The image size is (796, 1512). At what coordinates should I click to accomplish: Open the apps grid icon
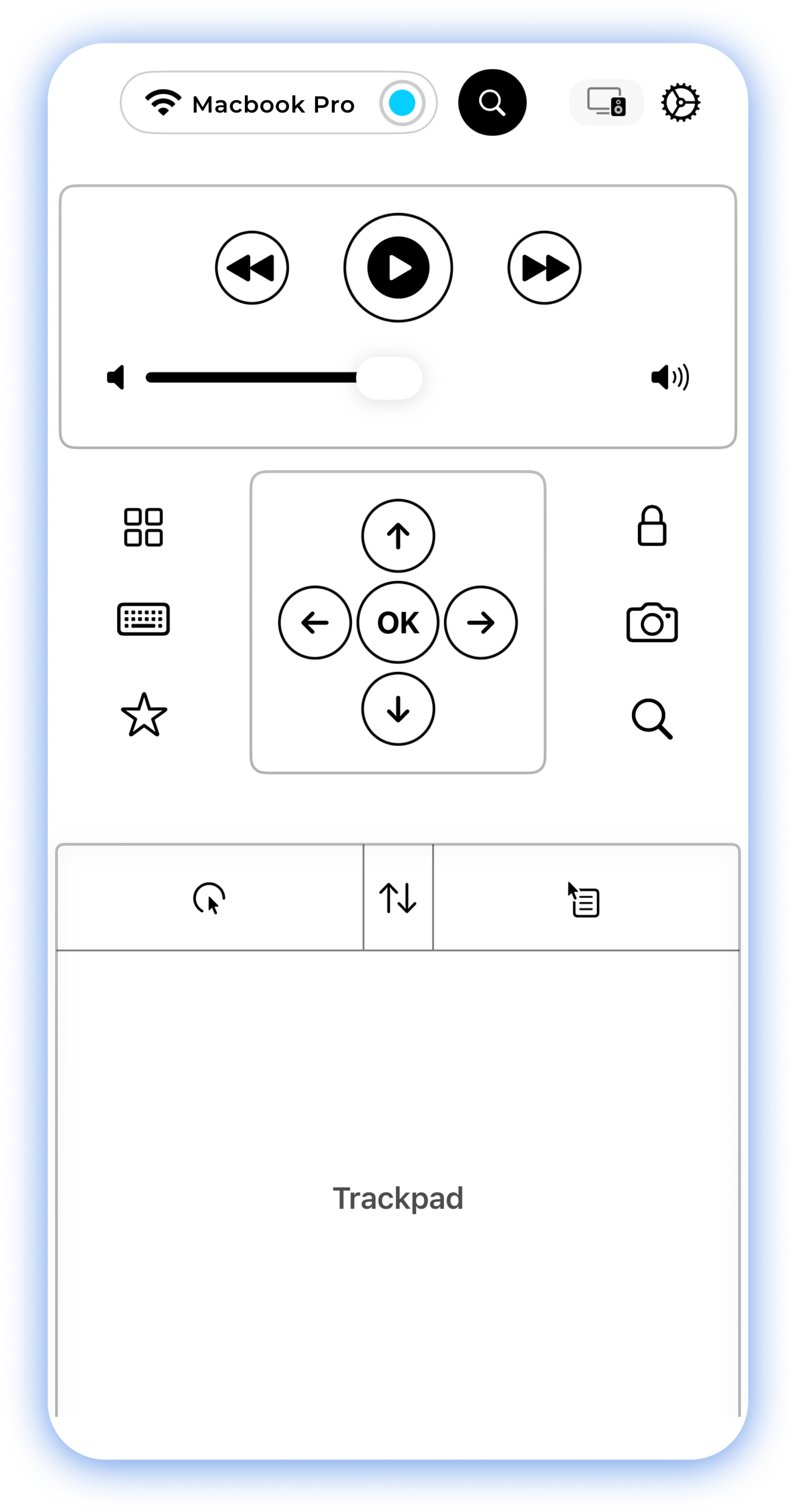(143, 527)
